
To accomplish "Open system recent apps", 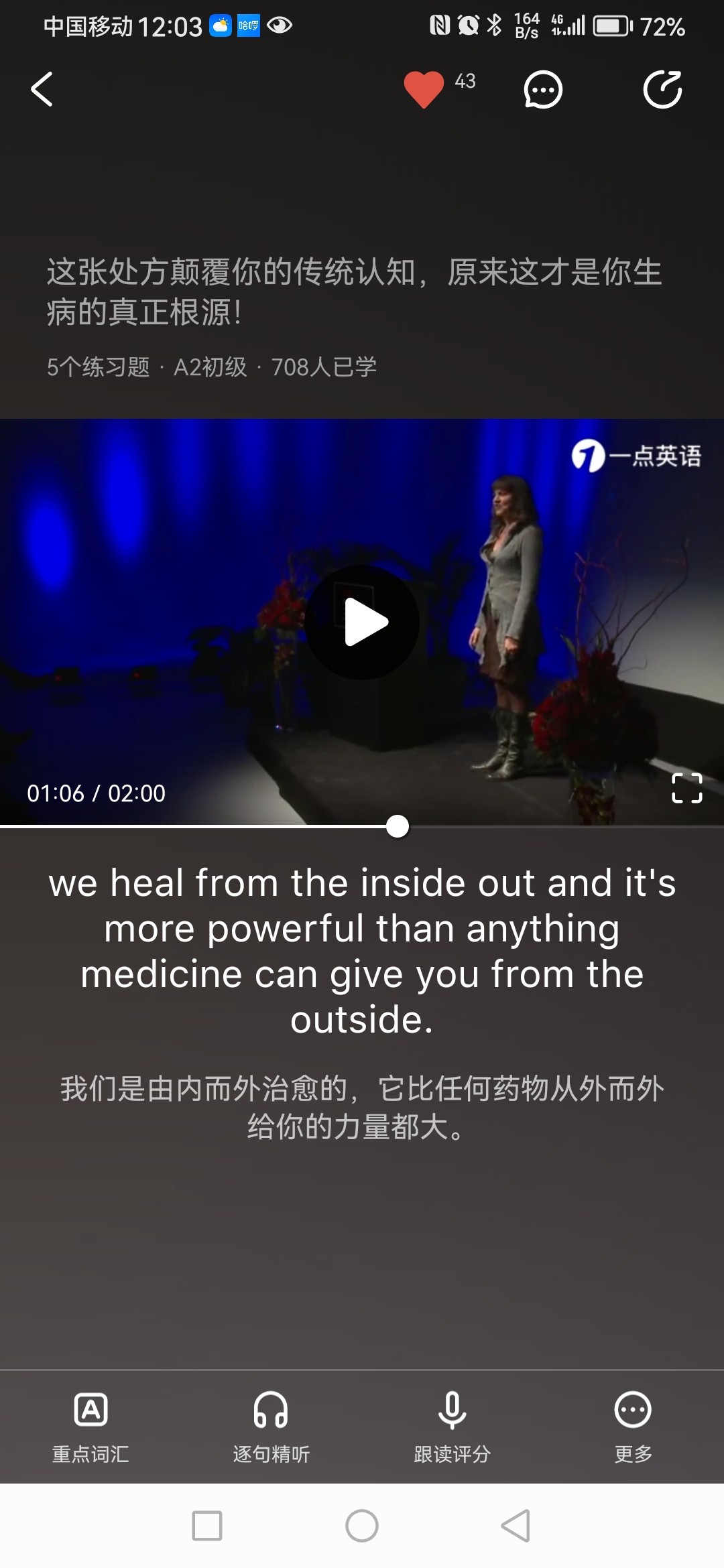I will 207,1526.
